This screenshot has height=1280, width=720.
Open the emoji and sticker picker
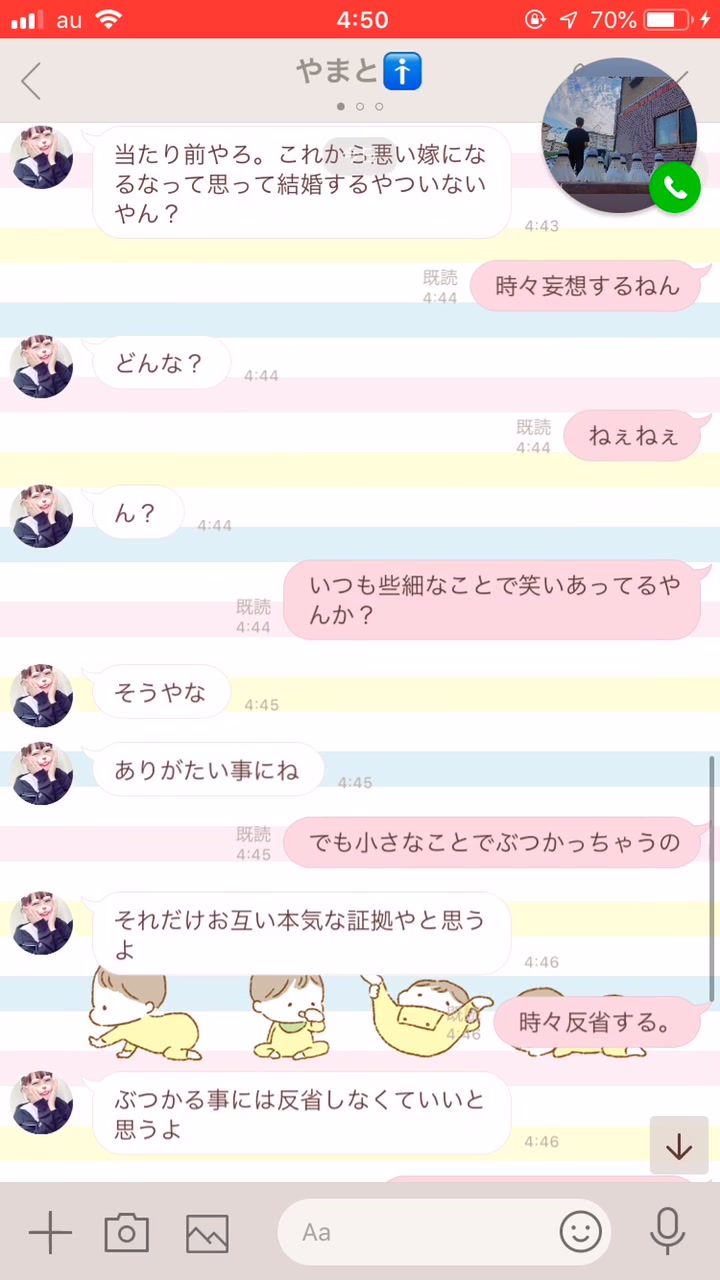click(580, 1232)
